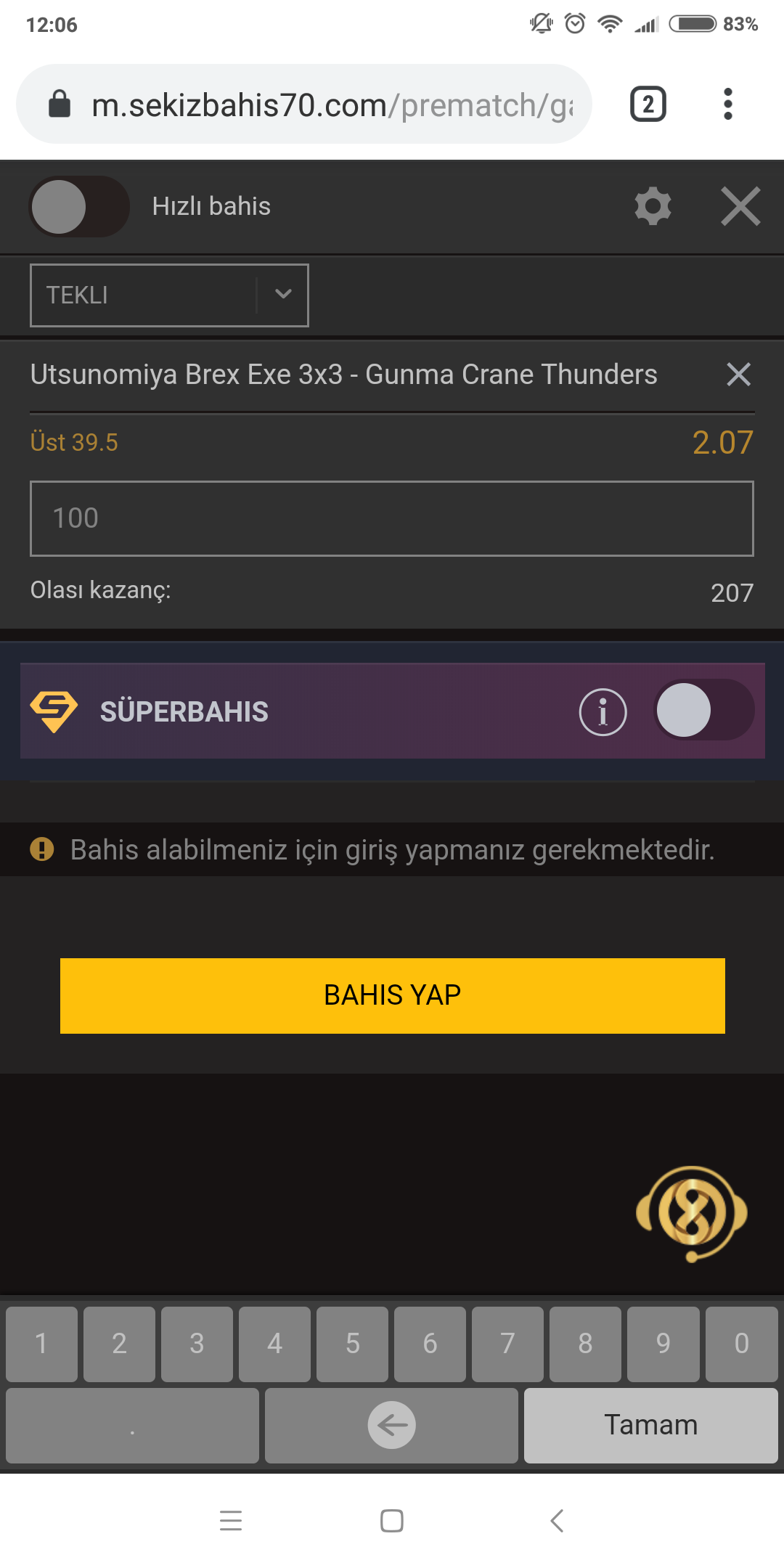Confirm stake with Tamam key

coord(651,1425)
